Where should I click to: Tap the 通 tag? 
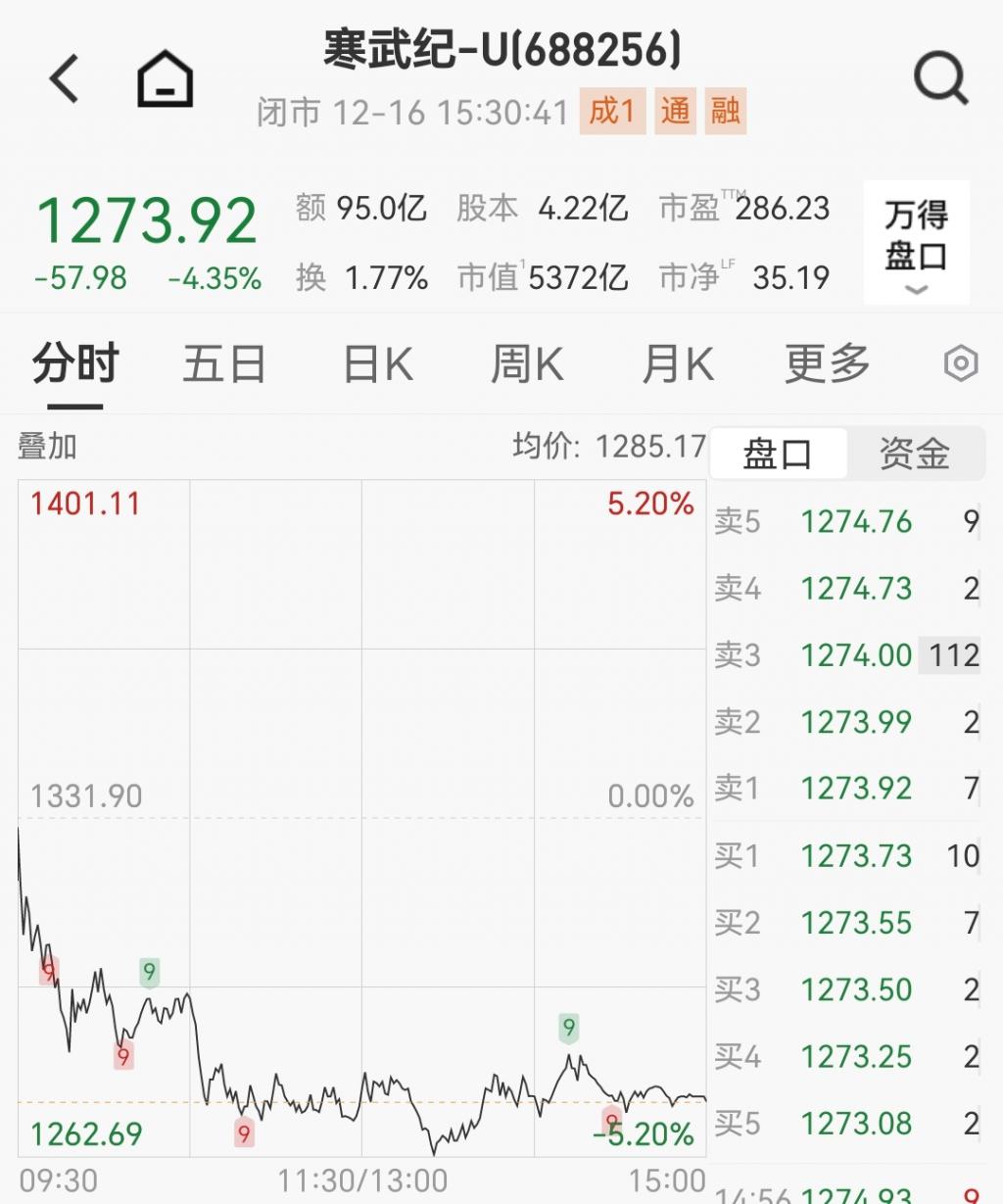coord(675,112)
